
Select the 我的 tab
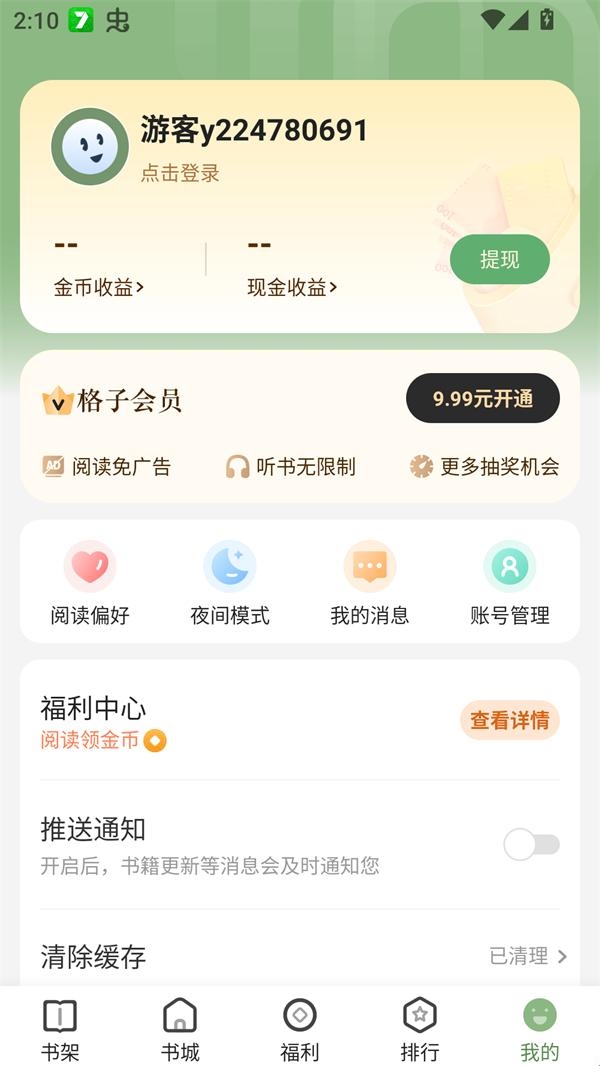(x=540, y=1030)
